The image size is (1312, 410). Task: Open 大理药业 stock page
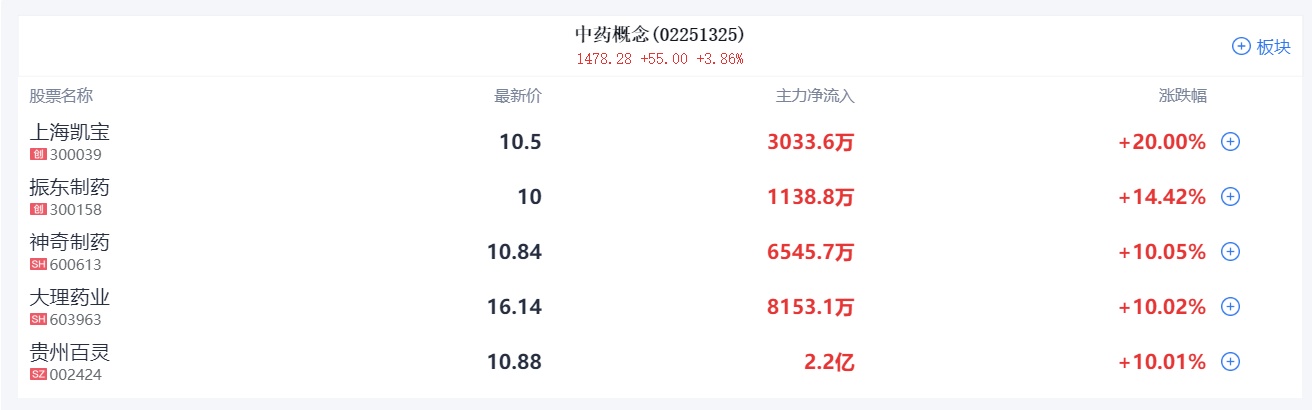point(70,297)
